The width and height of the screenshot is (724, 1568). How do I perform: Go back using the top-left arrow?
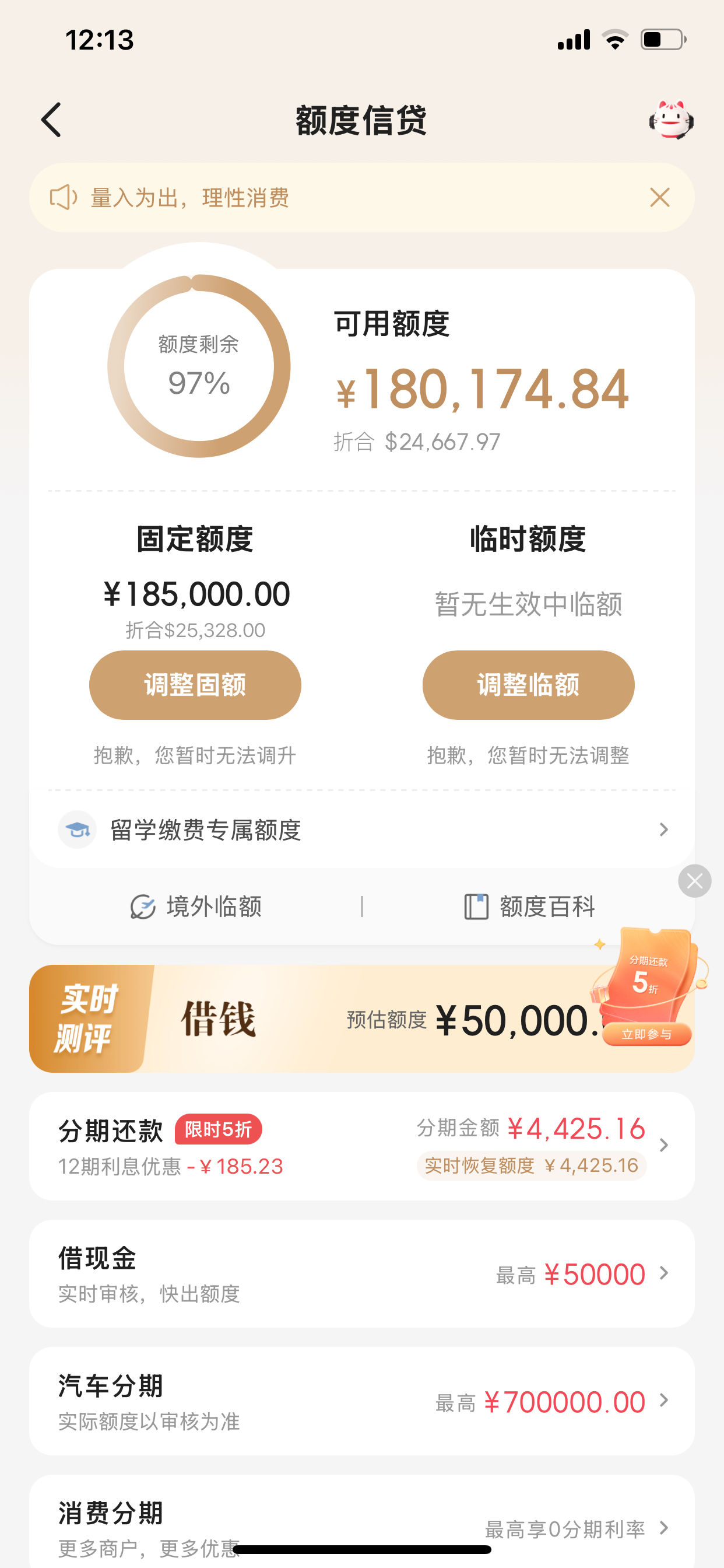click(52, 120)
